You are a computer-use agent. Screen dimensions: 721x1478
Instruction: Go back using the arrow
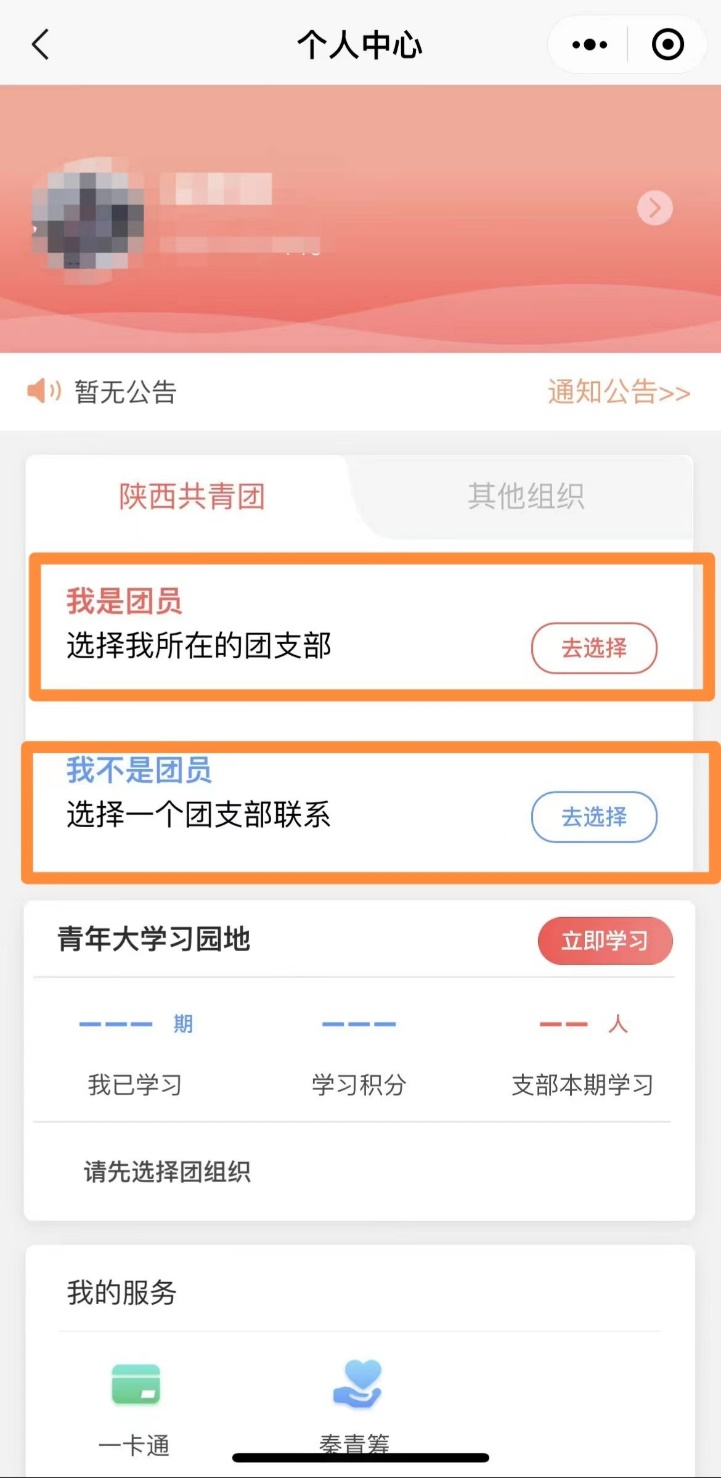point(41,45)
